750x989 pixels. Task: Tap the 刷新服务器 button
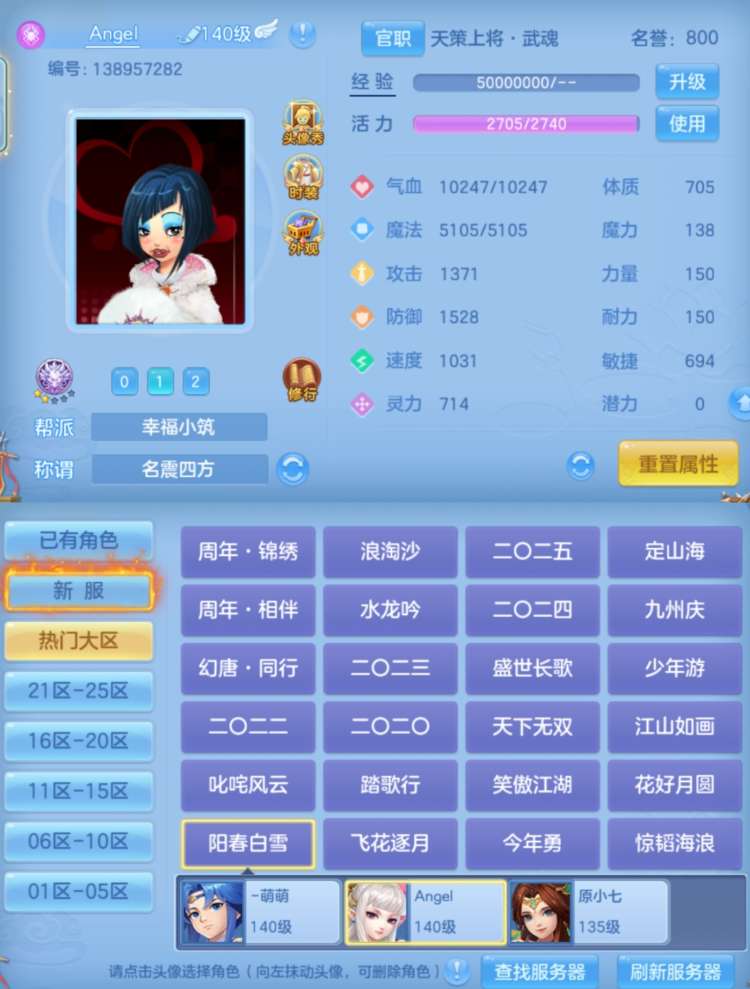pos(674,971)
